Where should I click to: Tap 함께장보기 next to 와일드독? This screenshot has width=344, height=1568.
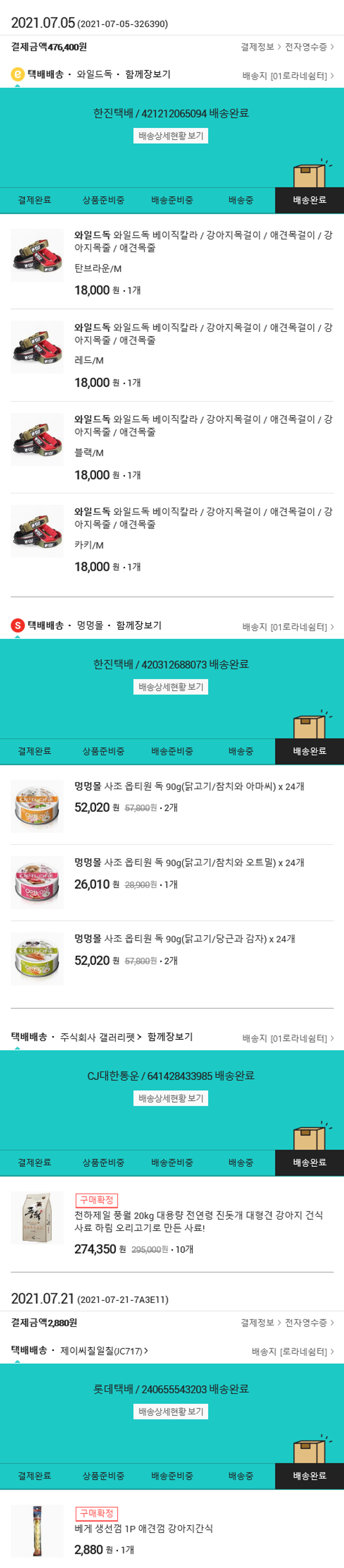coord(148,74)
